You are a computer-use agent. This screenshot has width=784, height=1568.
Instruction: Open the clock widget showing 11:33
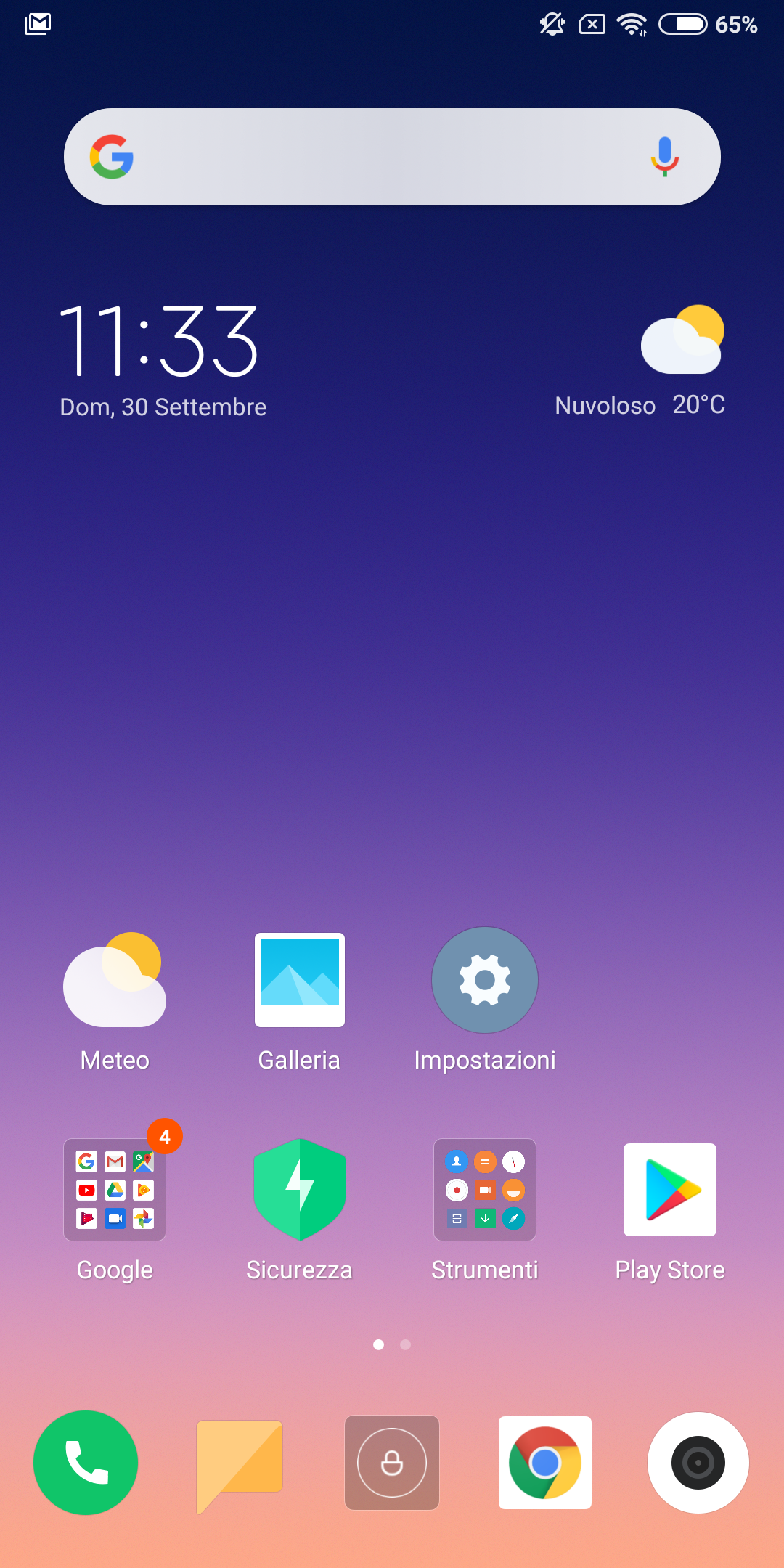click(159, 341)
